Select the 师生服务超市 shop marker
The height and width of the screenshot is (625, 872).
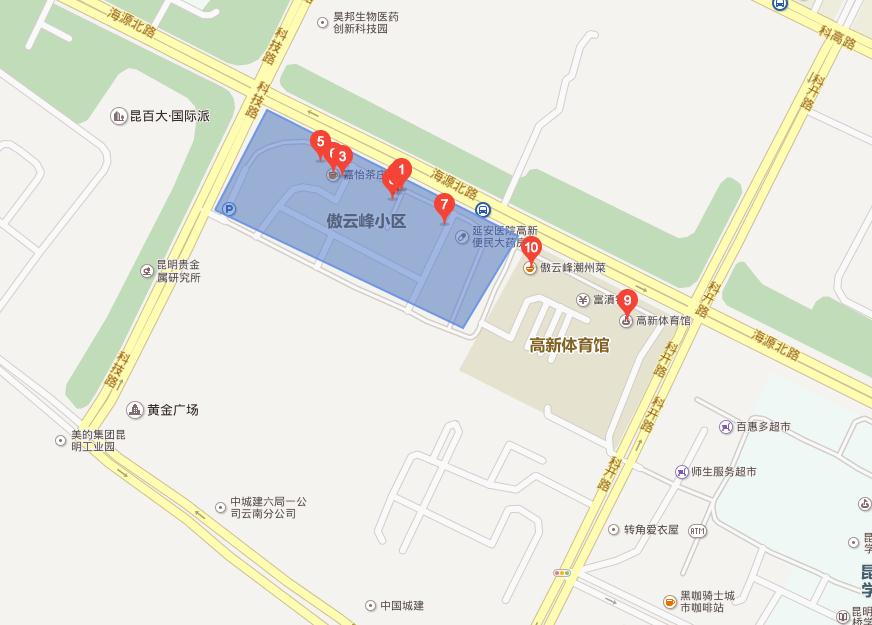[x=682, y=471]
